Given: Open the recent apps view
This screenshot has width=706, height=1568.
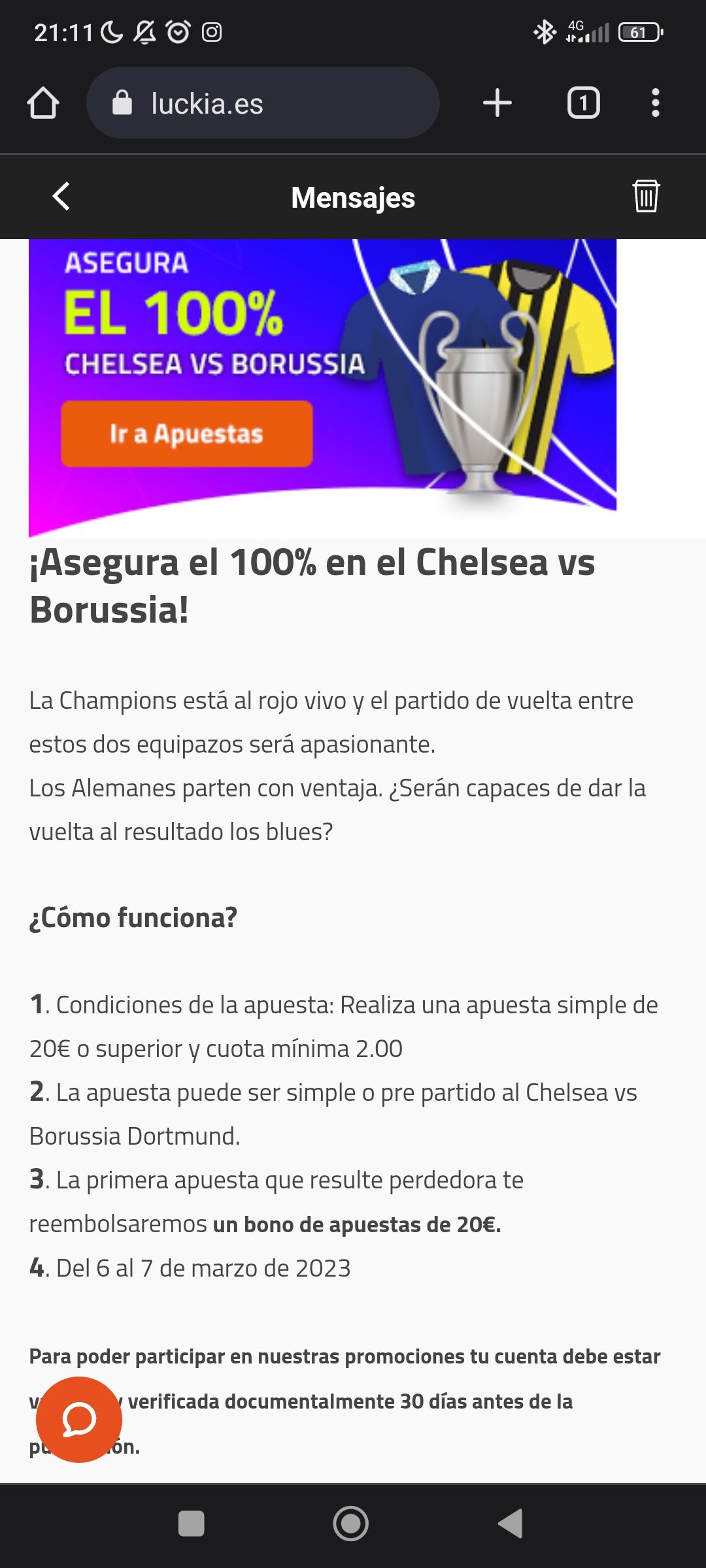Looking at the screenshot, I should tap(192, 1524).
